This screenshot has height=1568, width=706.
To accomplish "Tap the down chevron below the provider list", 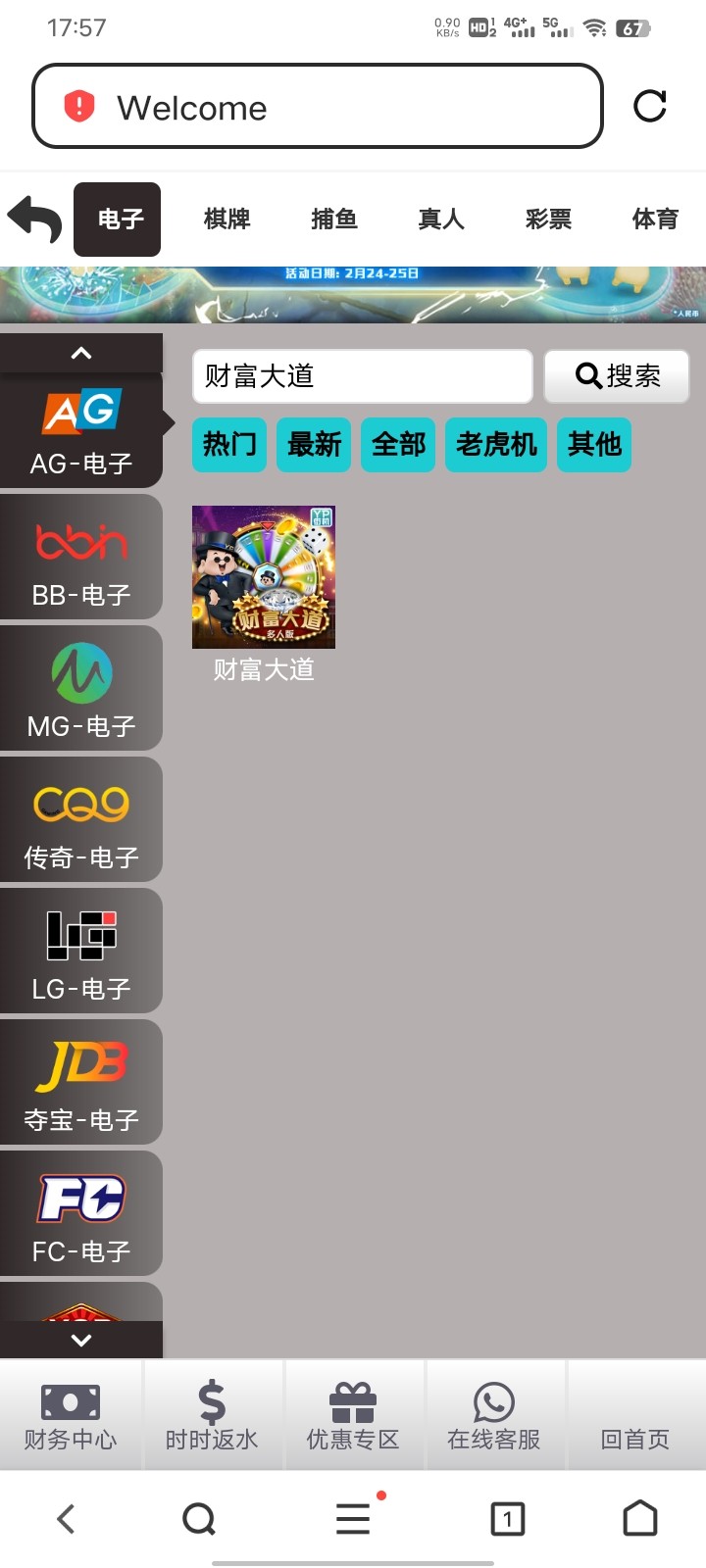I will click(81, 1340).
